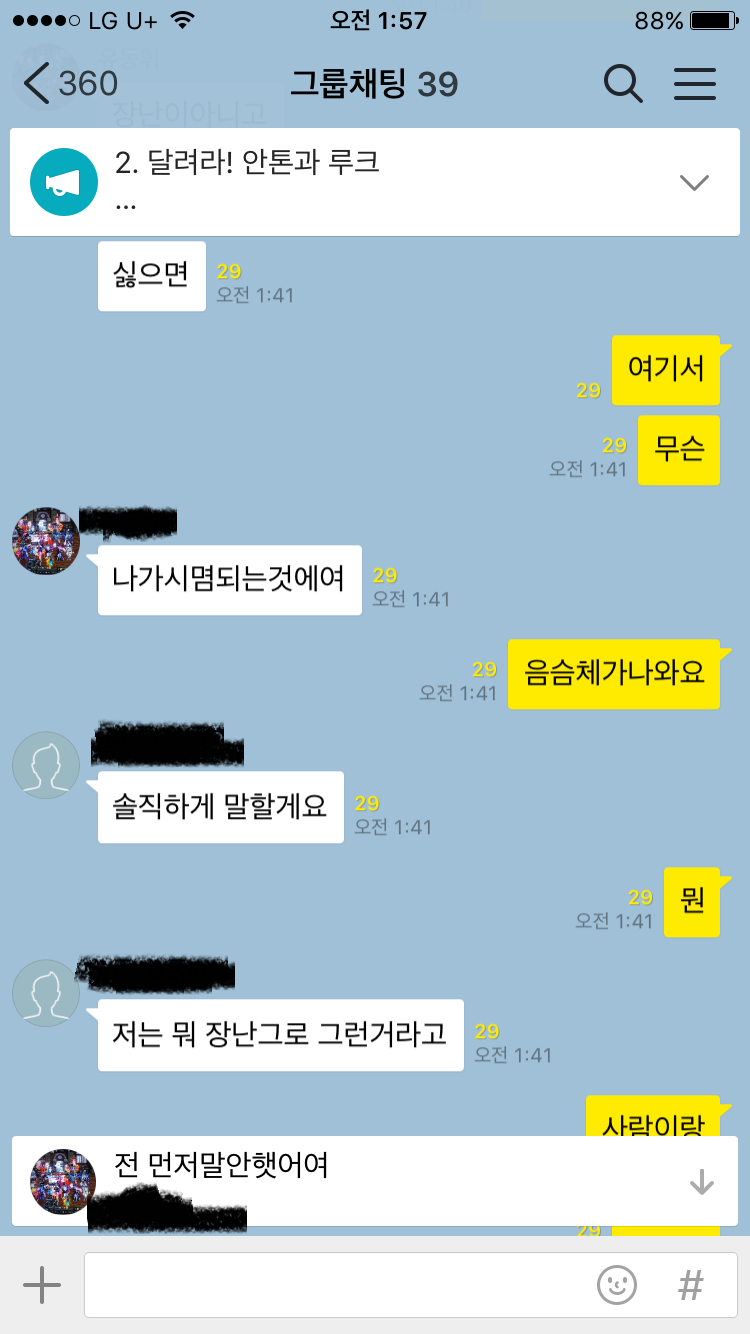Open the plus attachment menu
This screenshot has height=1334, width=750.
[x=42, y=1285]
